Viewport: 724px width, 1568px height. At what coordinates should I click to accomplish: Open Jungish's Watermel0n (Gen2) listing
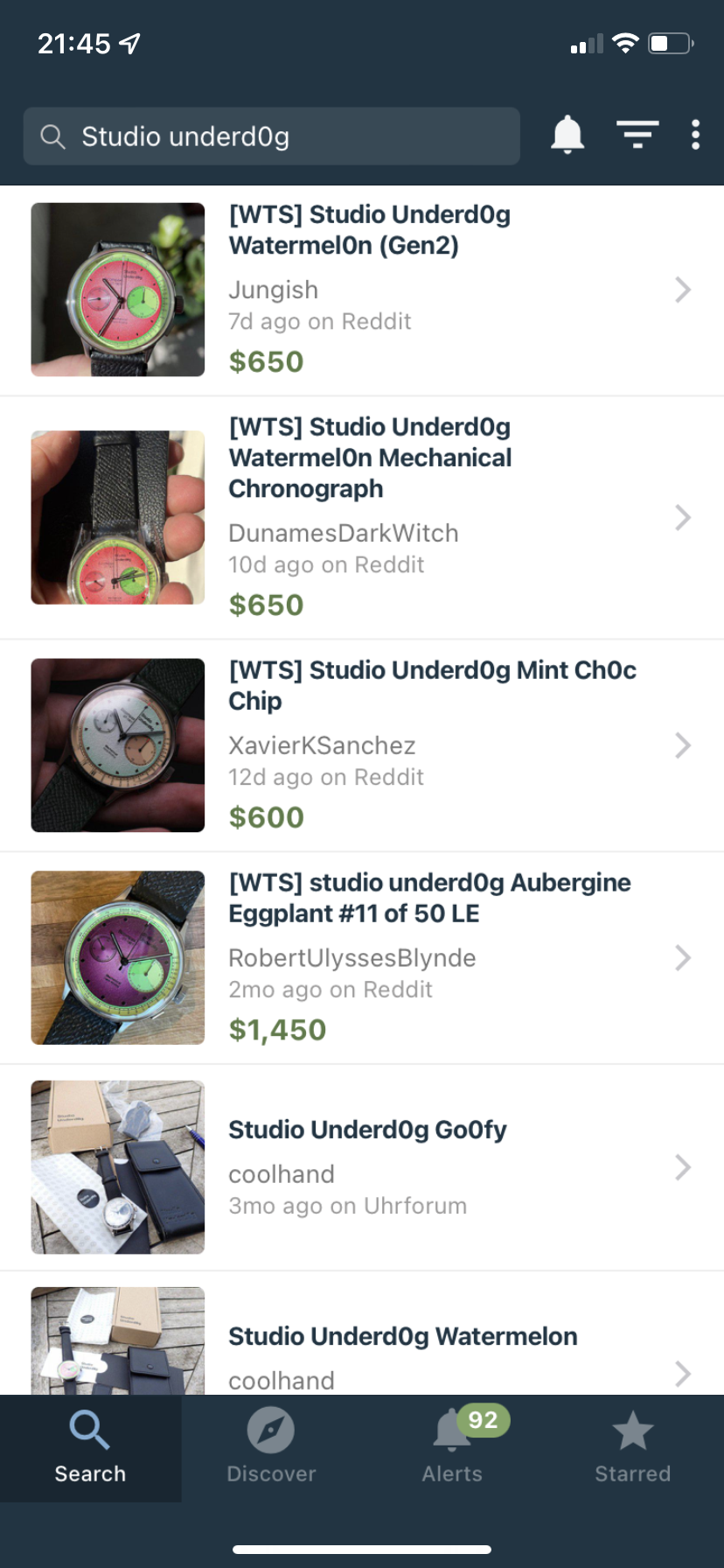point(362,290)
